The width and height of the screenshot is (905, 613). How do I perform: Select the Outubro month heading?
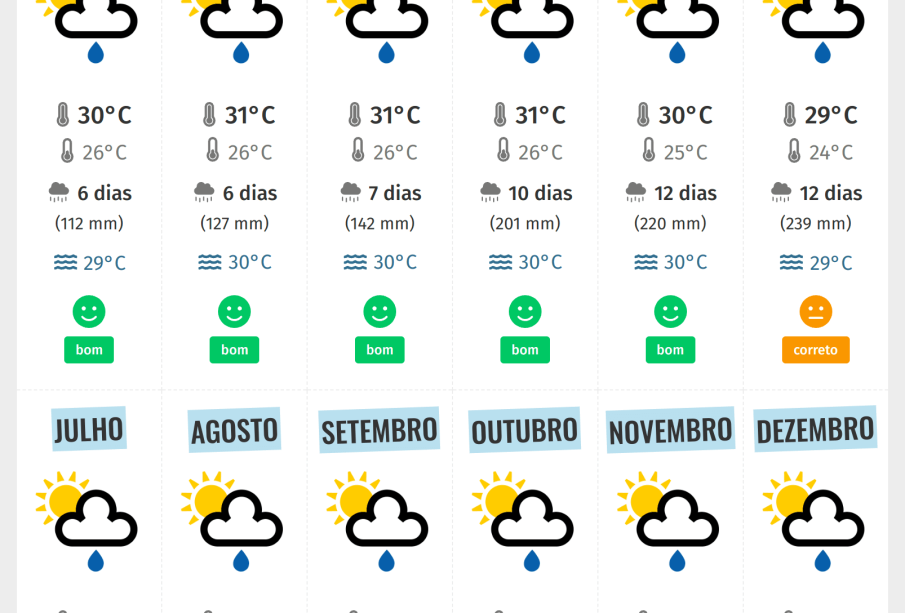tap(524, 431)
